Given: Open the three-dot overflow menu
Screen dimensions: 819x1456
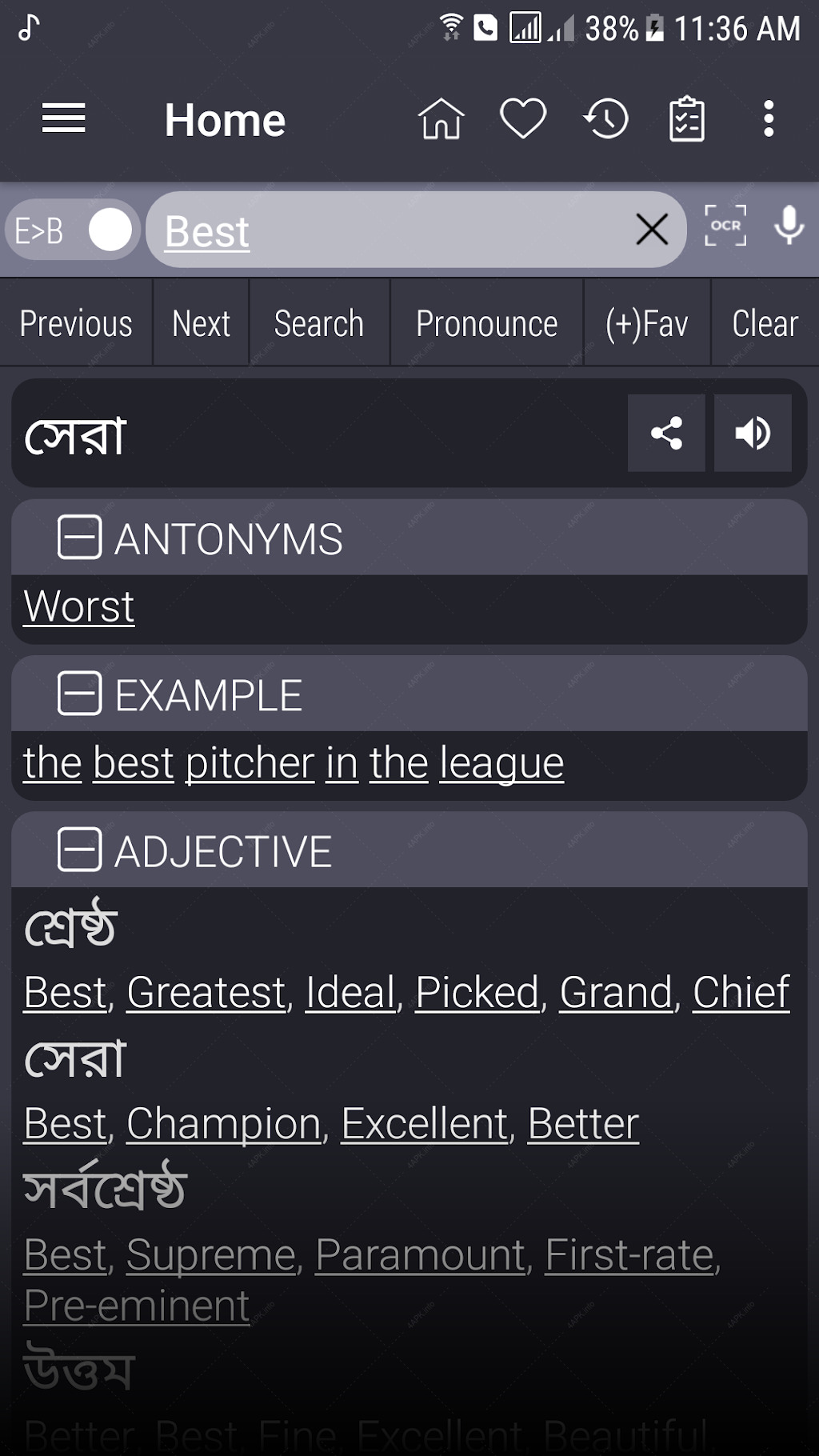Looking at the screenshot, I should click(769, 119).
